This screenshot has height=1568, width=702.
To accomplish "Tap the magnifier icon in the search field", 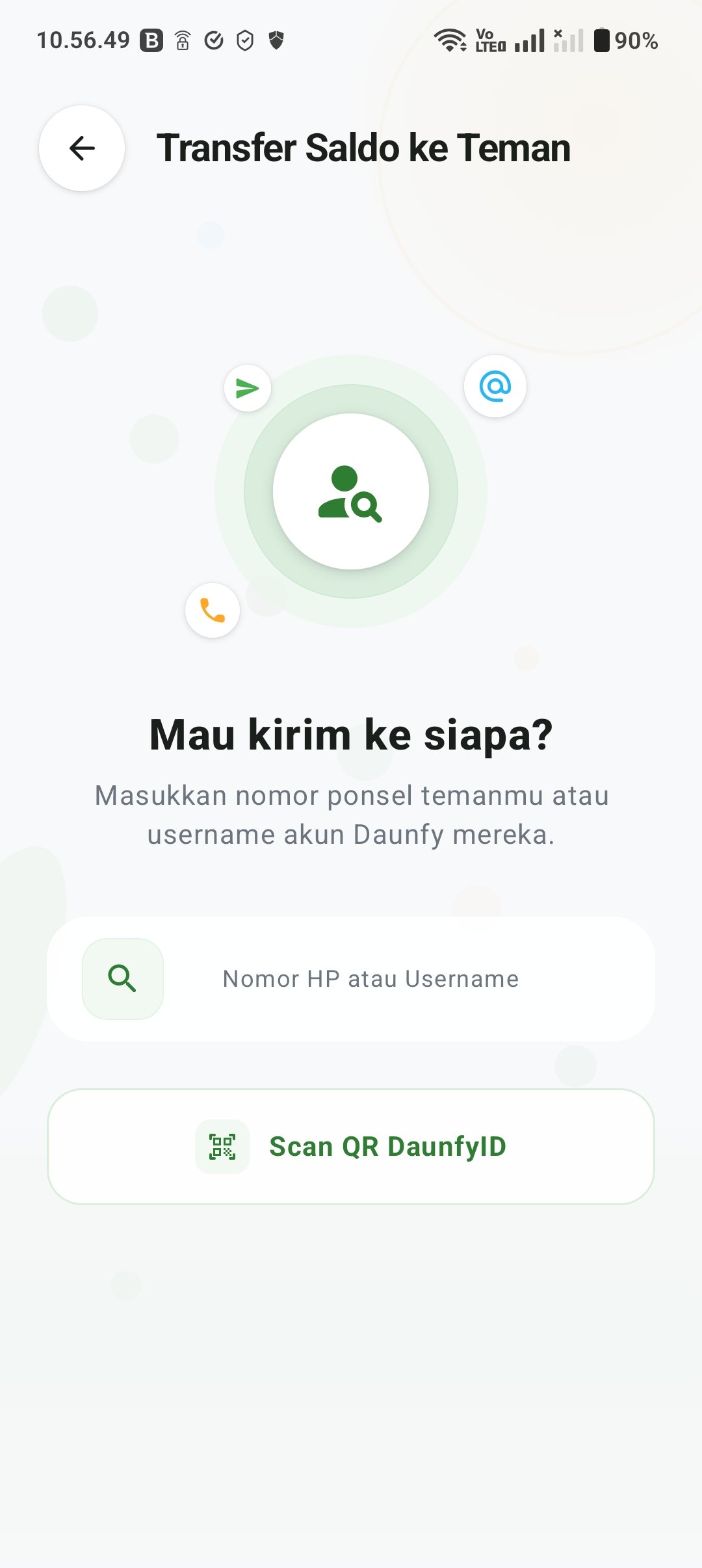I will 123,978.
